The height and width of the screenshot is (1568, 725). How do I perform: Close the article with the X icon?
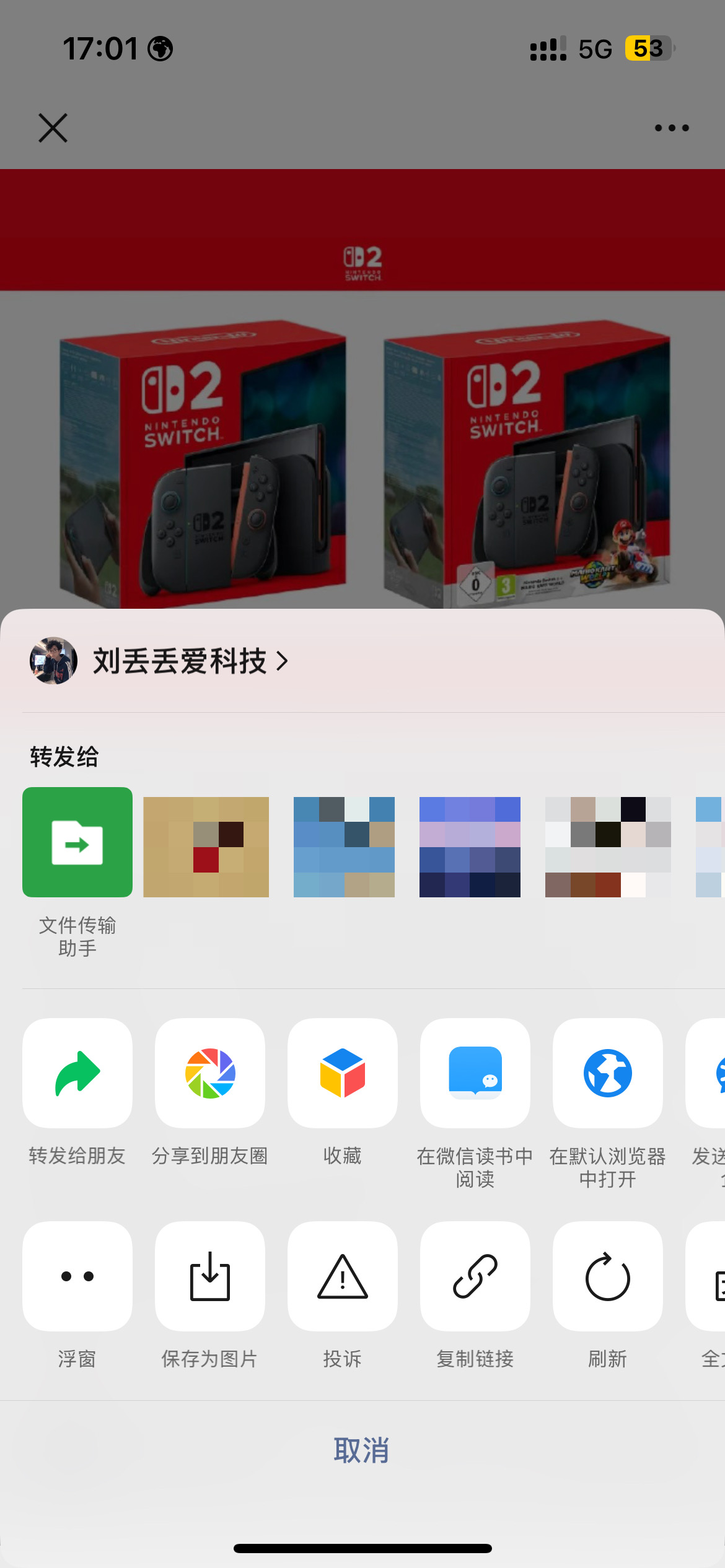(x=53, y=128)
